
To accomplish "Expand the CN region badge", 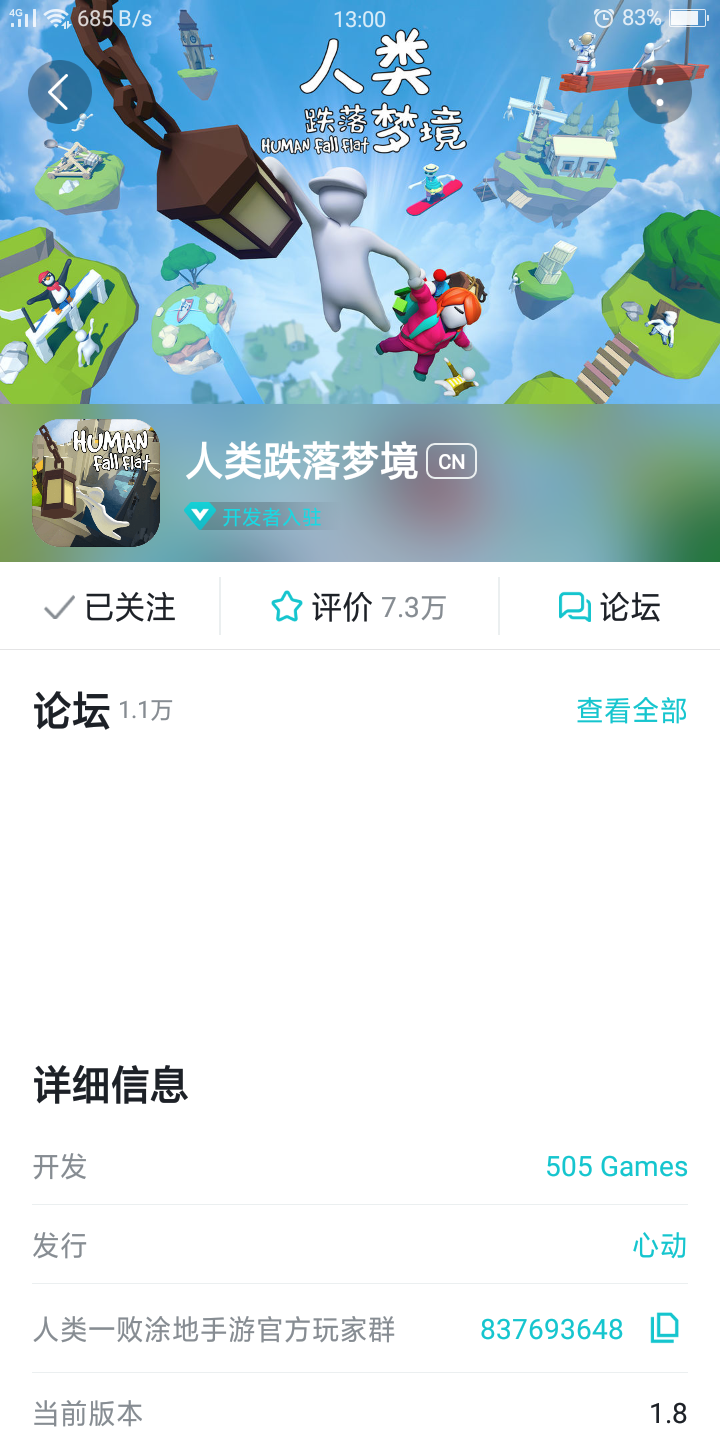I will point(450,461).
